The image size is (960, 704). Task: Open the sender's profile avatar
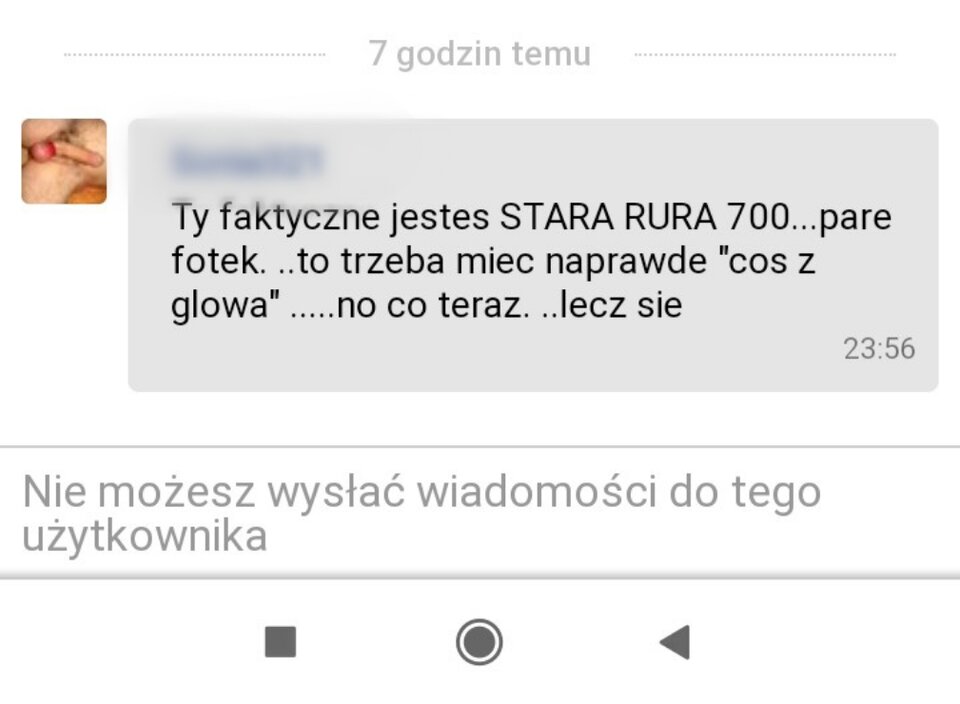(x=64, y=161)
